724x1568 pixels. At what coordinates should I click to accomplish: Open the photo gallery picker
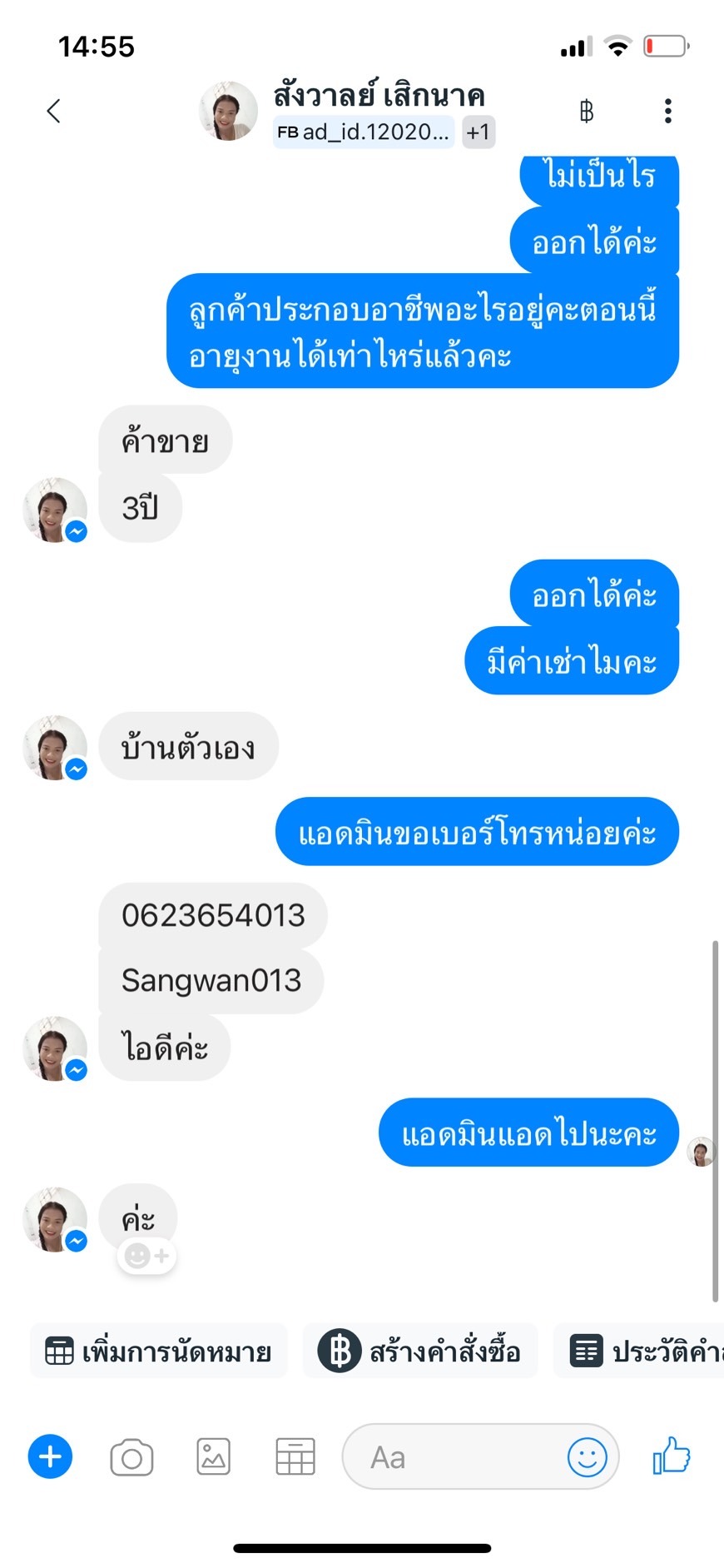(213, 1457)
